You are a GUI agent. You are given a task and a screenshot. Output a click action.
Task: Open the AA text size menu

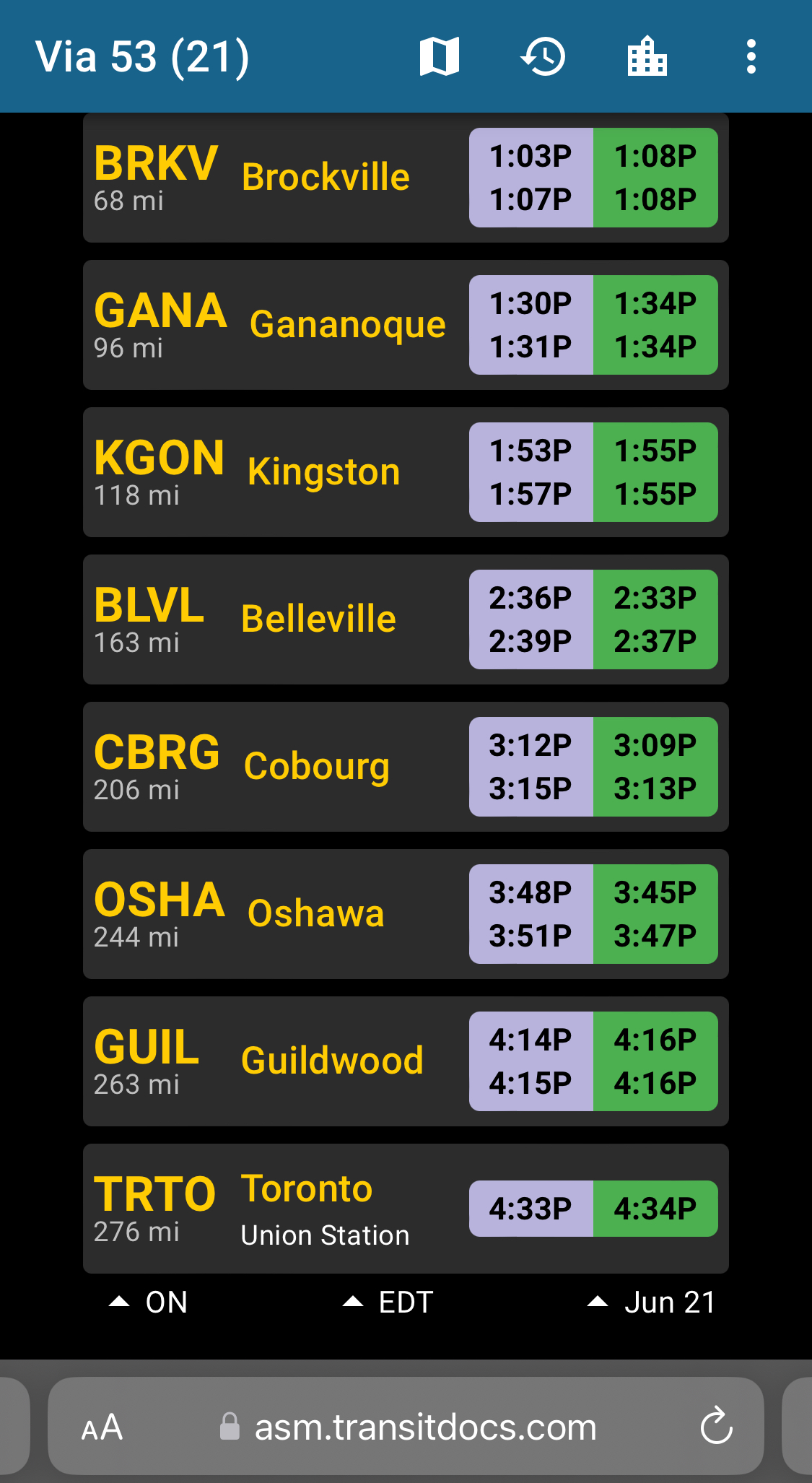[x=102, y=1427]
